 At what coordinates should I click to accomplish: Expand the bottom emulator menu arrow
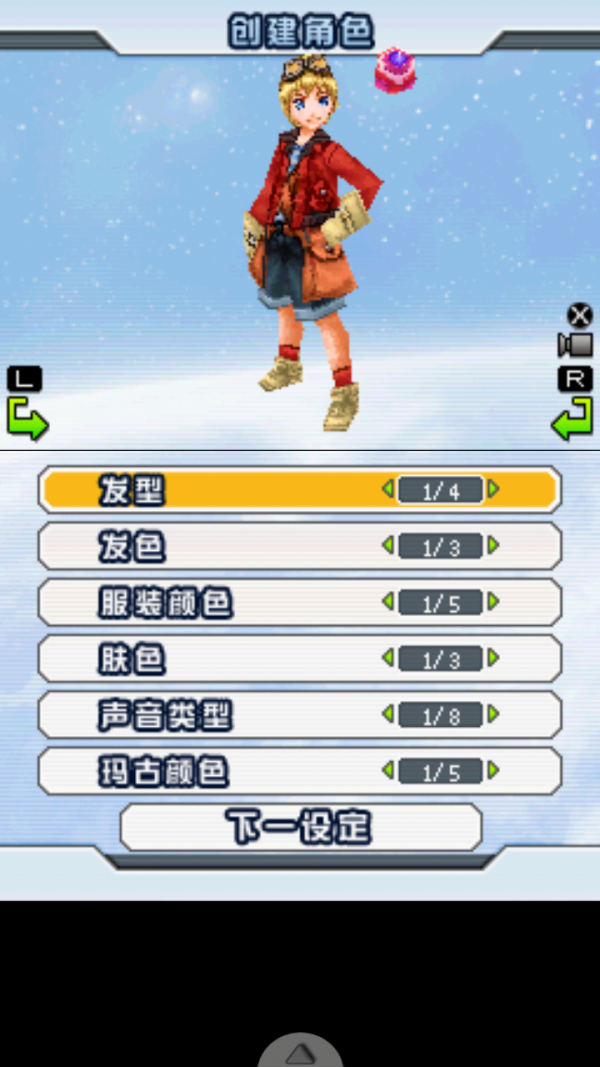click(300, 1052)
